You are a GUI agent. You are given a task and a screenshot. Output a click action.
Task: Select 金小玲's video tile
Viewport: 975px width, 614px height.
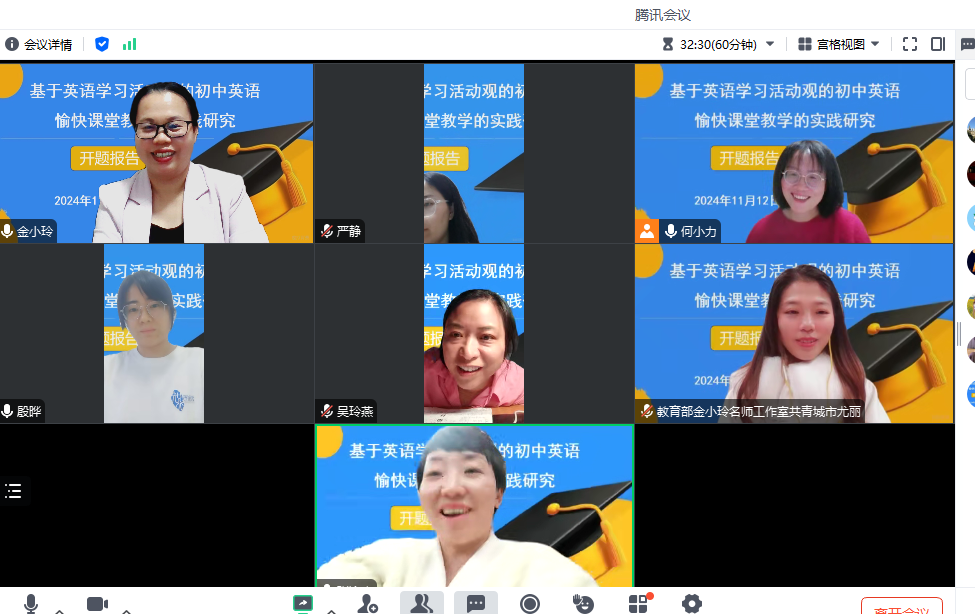[x=156, y=152]
